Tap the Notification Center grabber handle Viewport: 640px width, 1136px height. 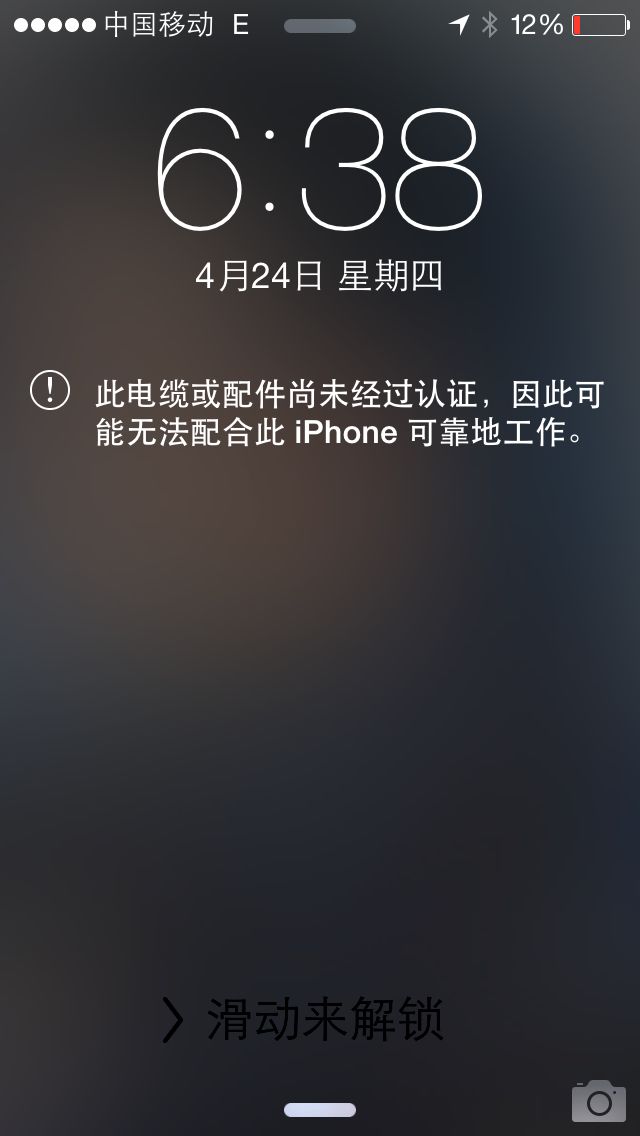click(x=319, y=27)
